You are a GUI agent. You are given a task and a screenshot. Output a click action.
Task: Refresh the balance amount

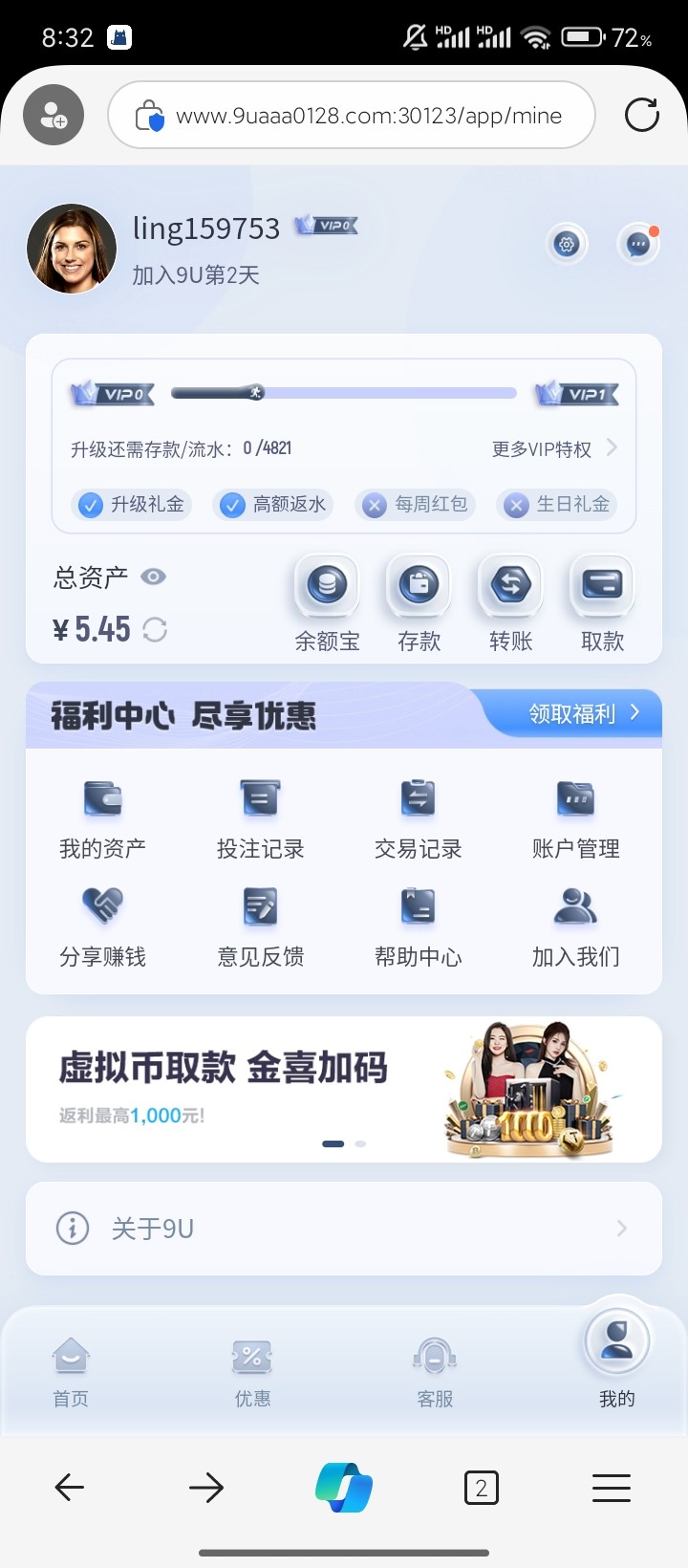click(x=155, y=629)
